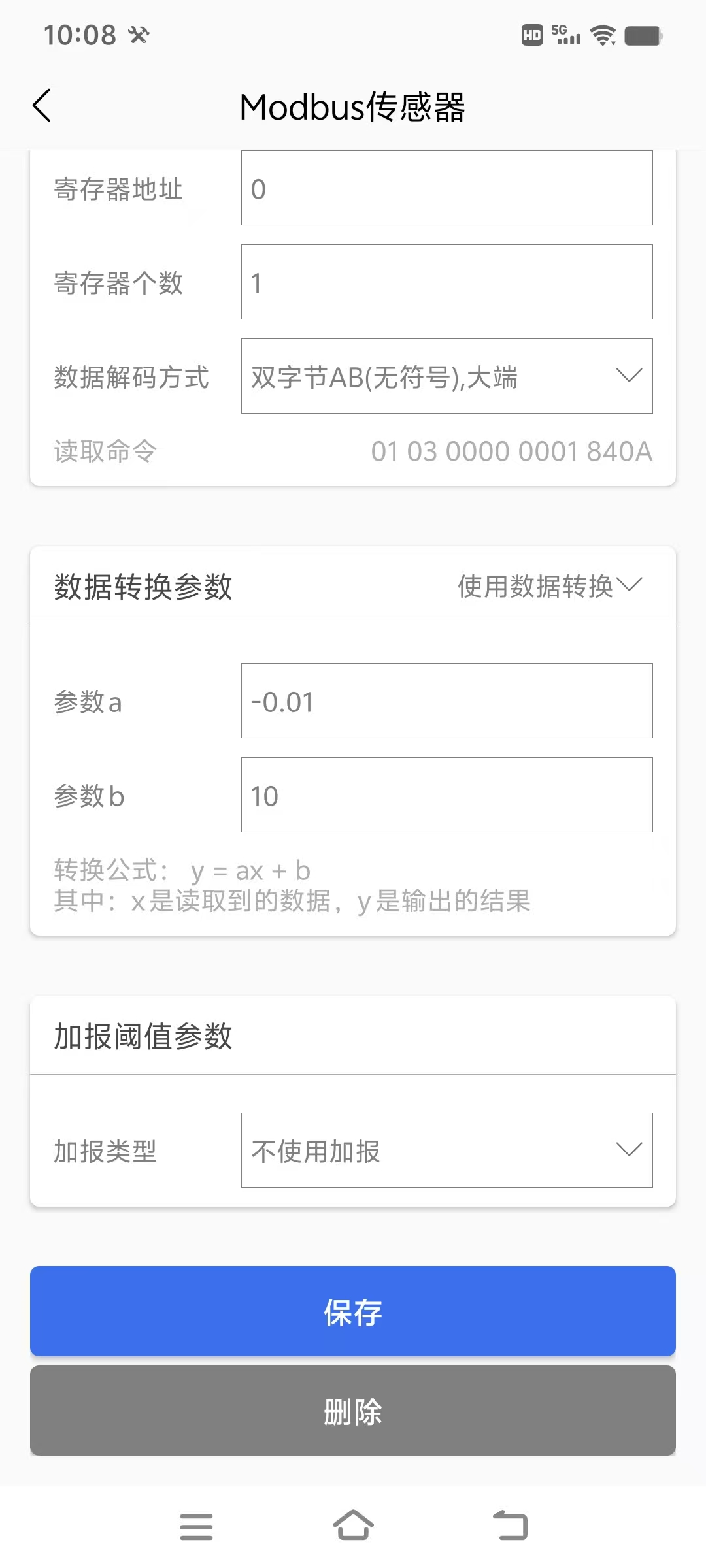Edit the 寄存器个数 field
The height and width of the screenshot is (1568, 706).
pyautogui.click(x=447, y=282)
